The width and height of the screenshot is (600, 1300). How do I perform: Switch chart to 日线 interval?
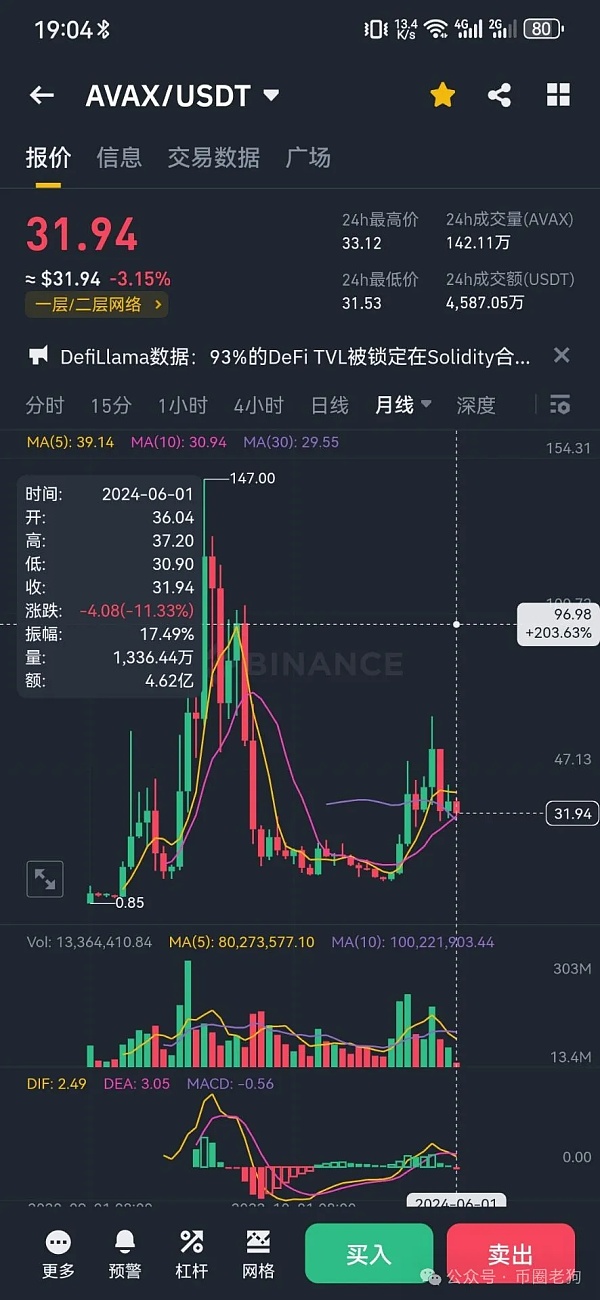(x=330, y=405)
